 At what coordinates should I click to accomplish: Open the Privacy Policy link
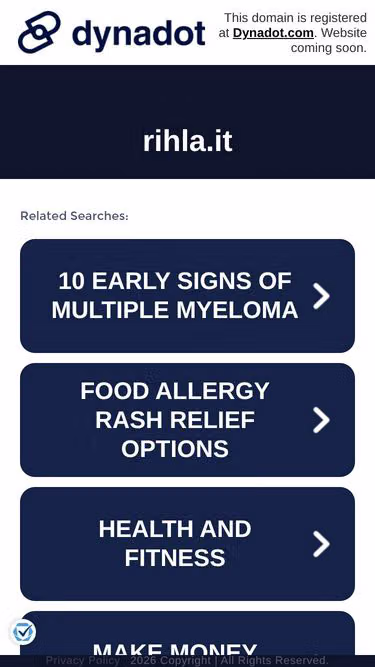(x=82, y=661)
